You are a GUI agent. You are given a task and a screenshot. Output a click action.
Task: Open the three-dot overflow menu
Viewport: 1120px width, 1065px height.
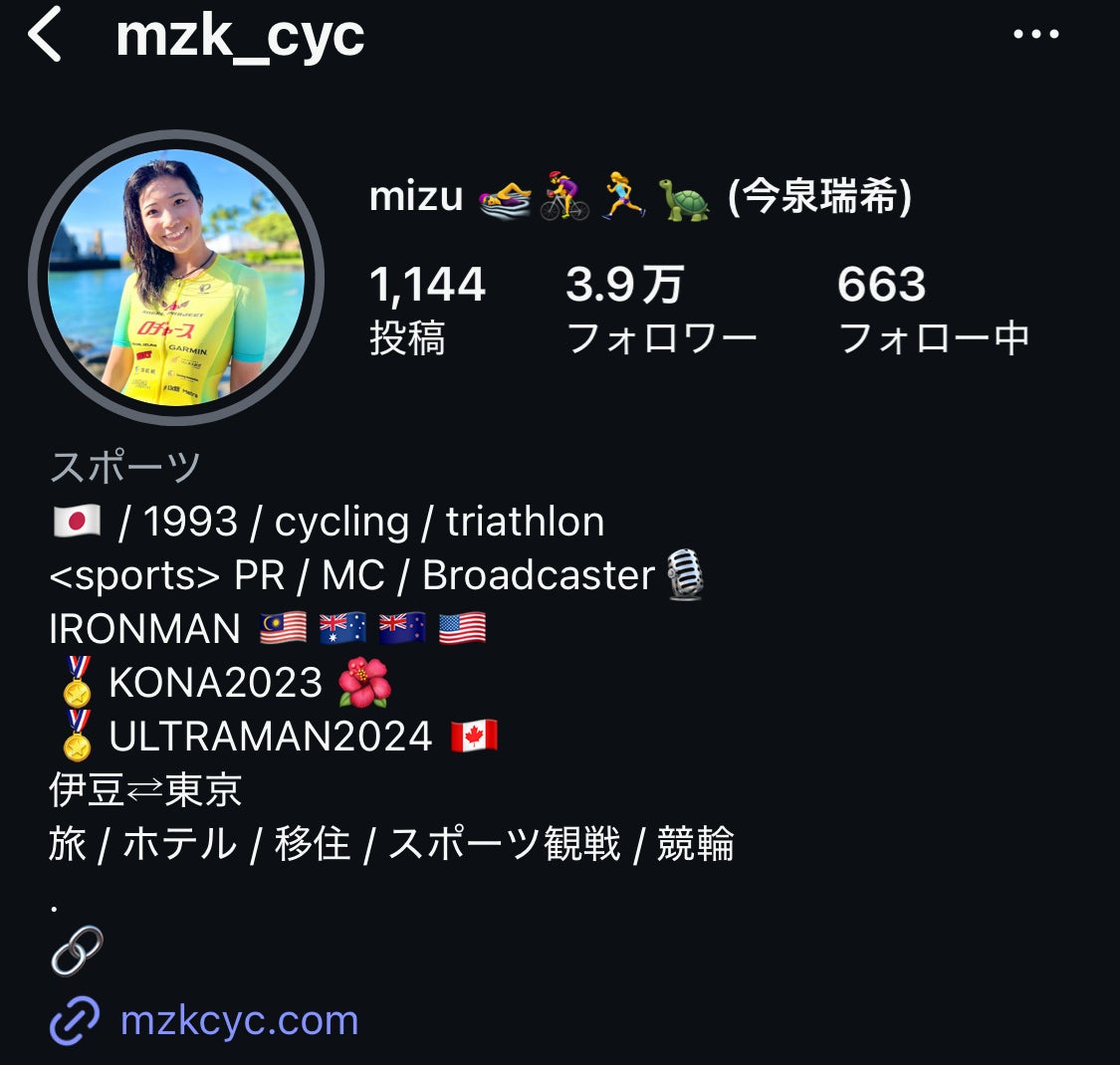click(1035, 35)
